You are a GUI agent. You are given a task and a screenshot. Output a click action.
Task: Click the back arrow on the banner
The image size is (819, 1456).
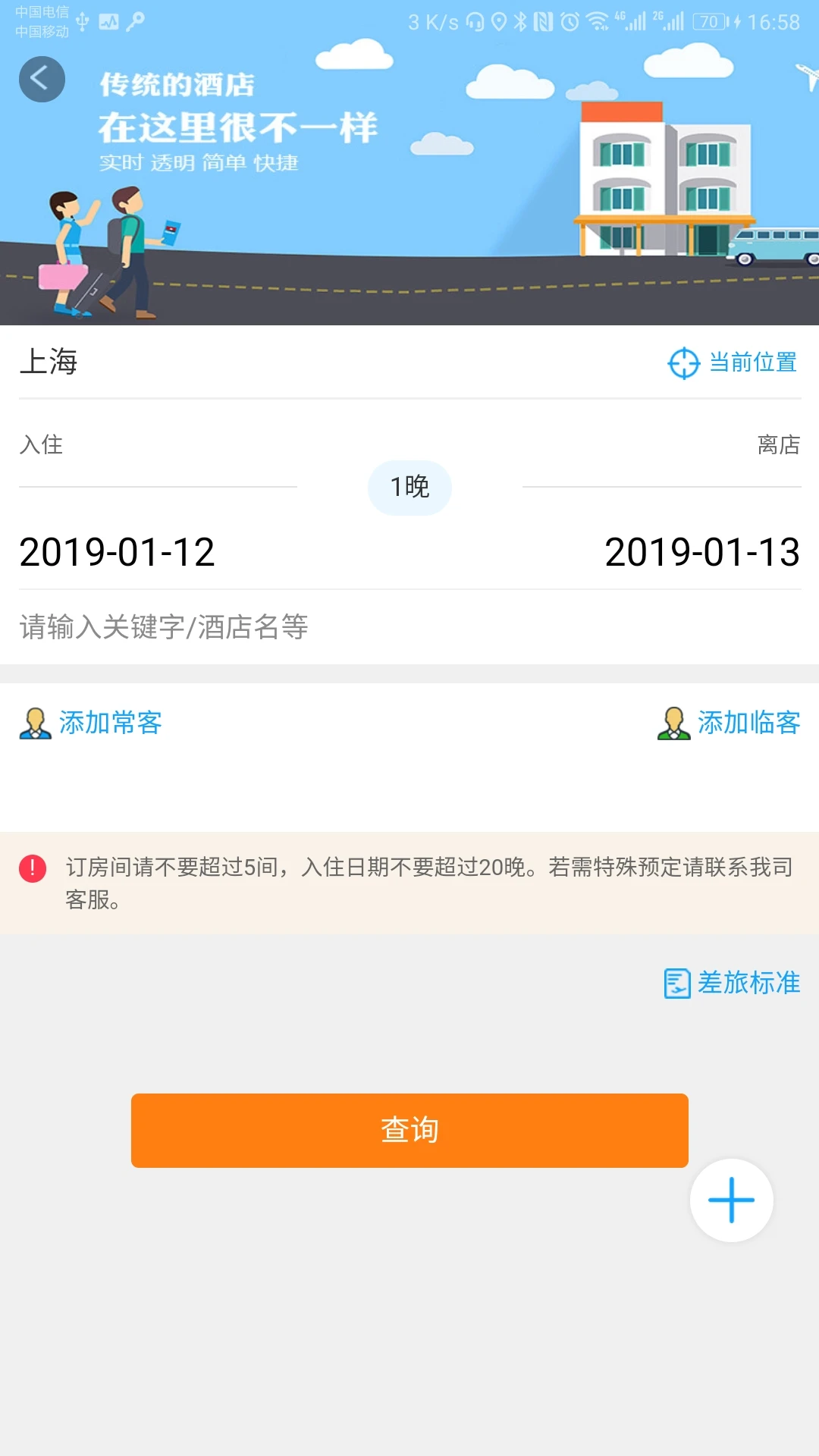42,79
